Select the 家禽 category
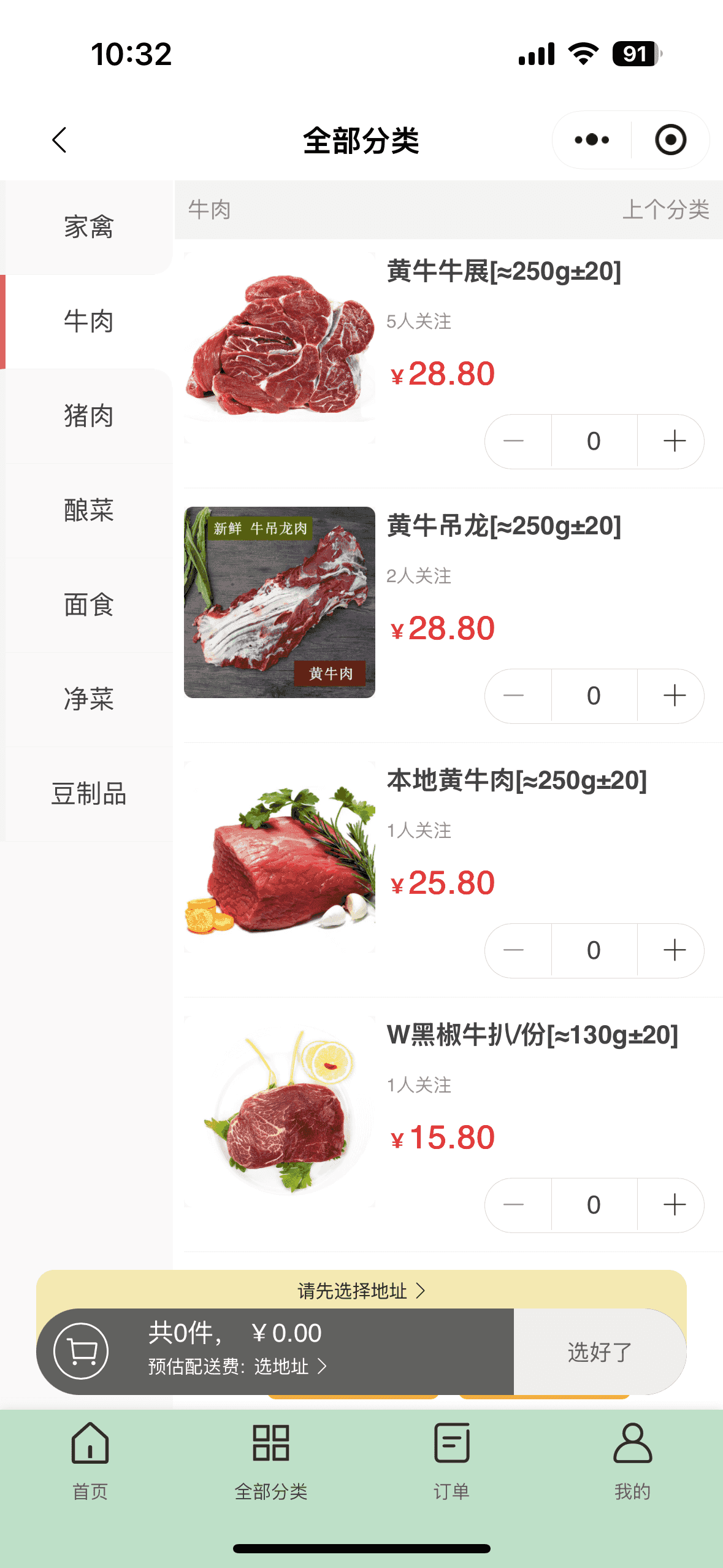The height and width of the screenshot is (1568, 723). pos(88,227)
